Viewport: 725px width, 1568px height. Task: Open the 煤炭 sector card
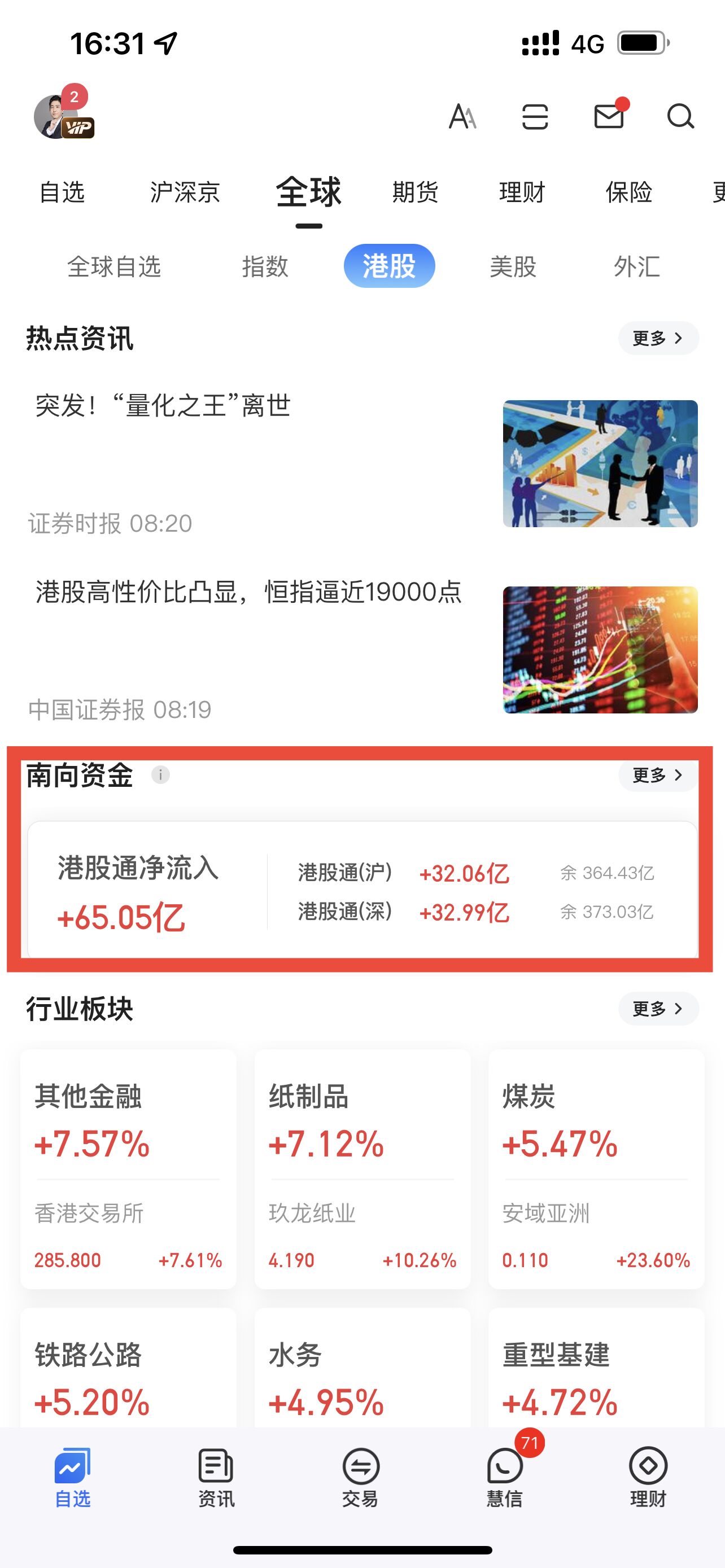[x=596, y=1168]
